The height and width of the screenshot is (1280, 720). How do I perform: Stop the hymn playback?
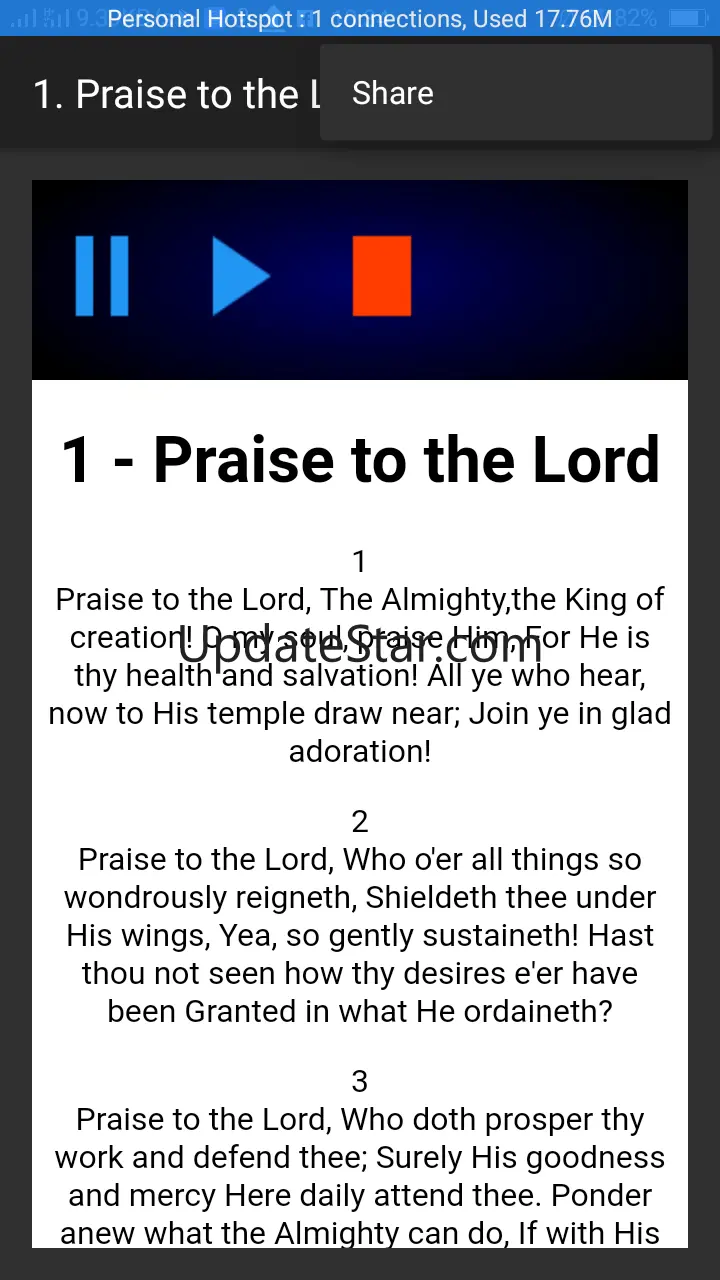(x=381, y=276)
